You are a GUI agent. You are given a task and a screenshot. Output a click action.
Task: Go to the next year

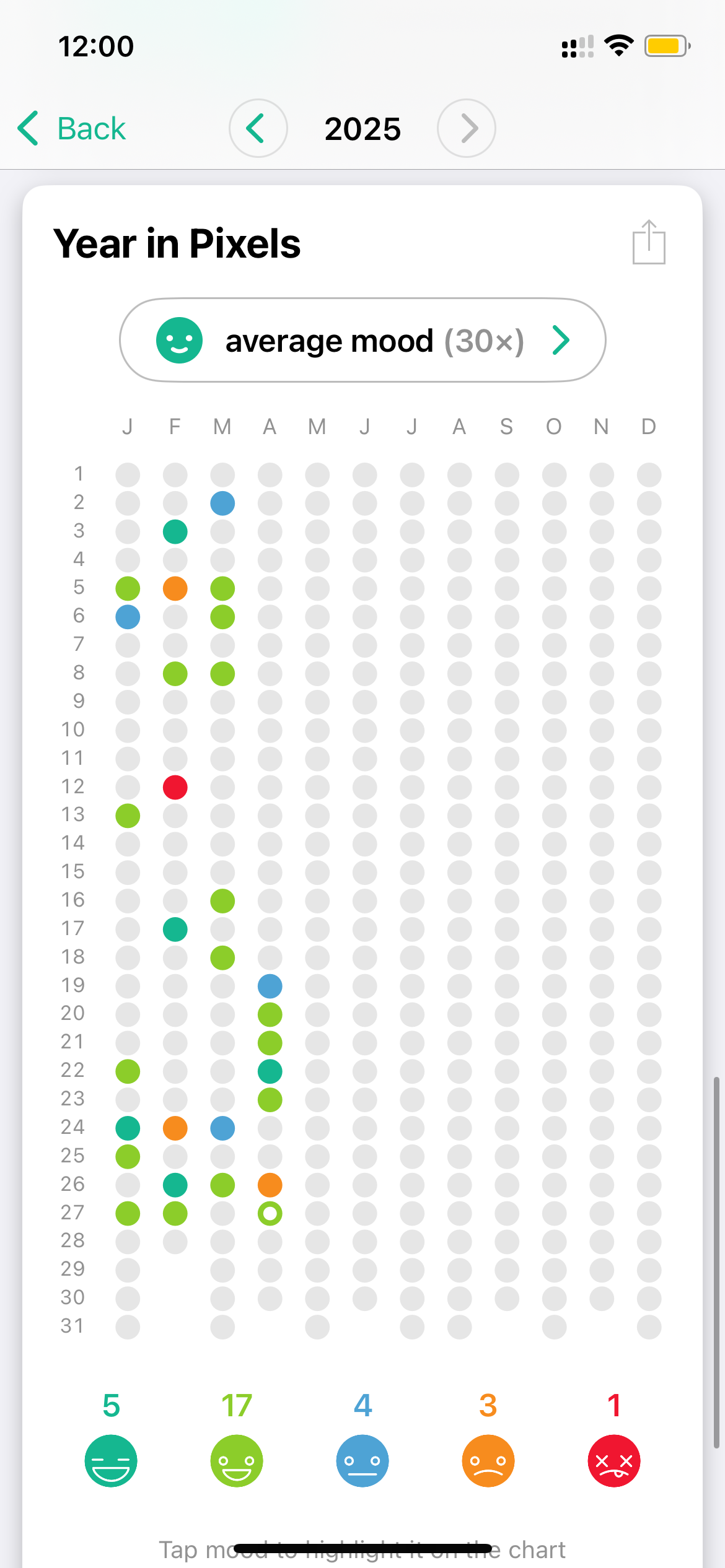pos(467,128)
